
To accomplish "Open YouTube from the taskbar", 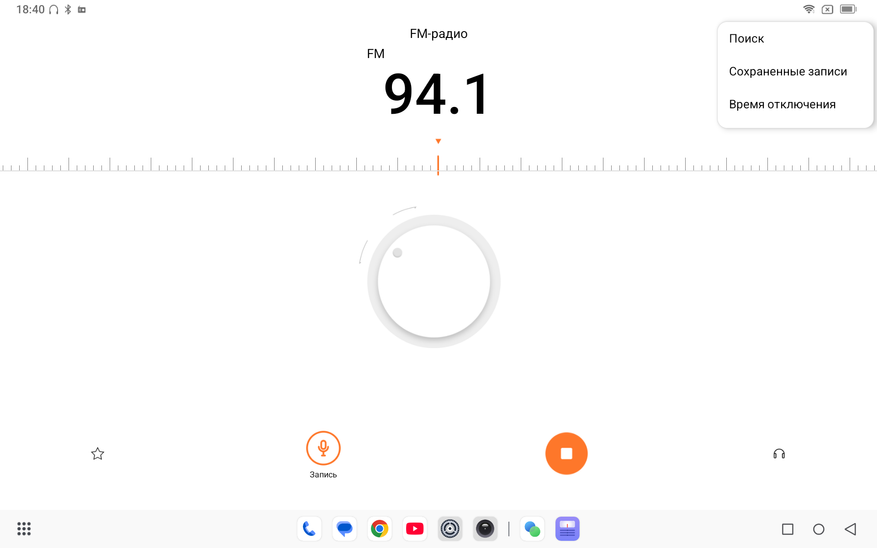I will coord(415,529).
